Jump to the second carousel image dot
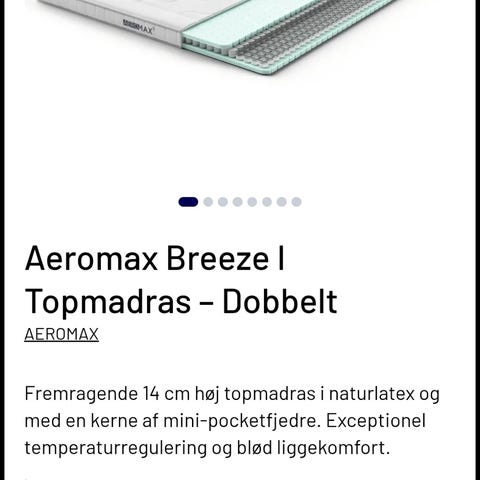Screen dimensions: 480x480 coord(208,202)
